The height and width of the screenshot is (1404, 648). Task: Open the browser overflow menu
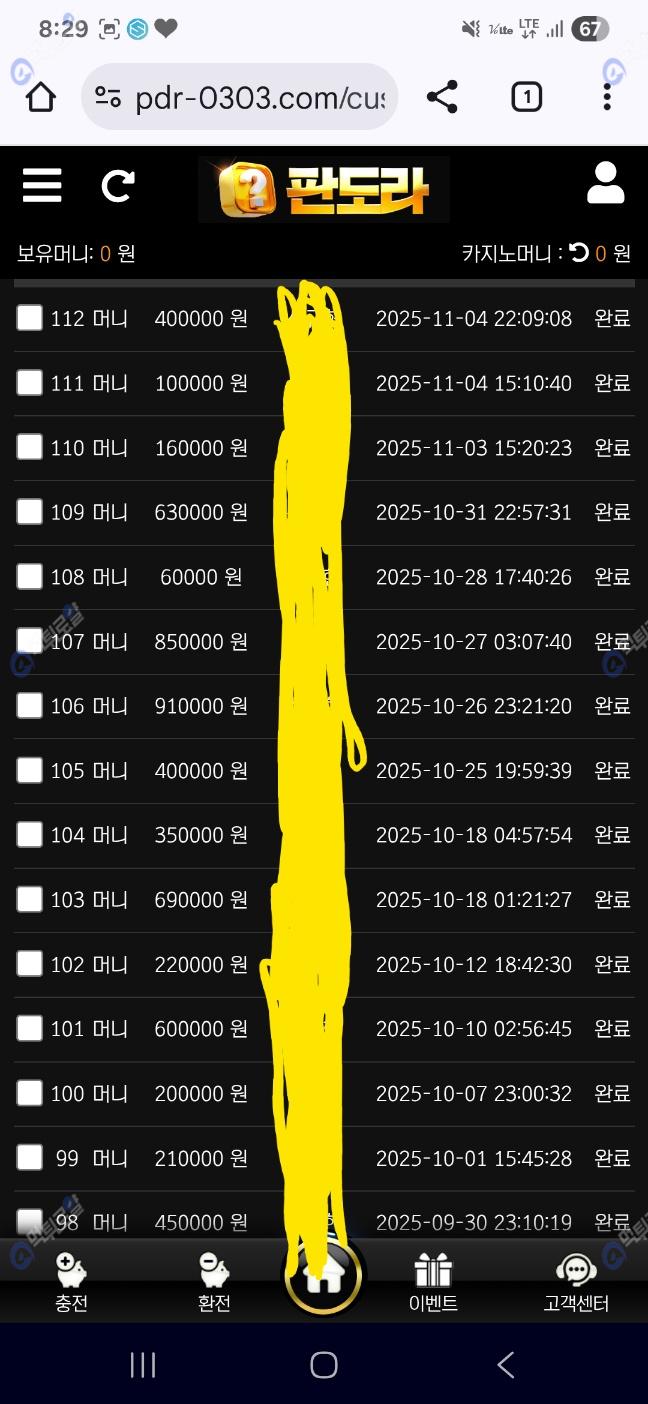(x=607, y=97)
